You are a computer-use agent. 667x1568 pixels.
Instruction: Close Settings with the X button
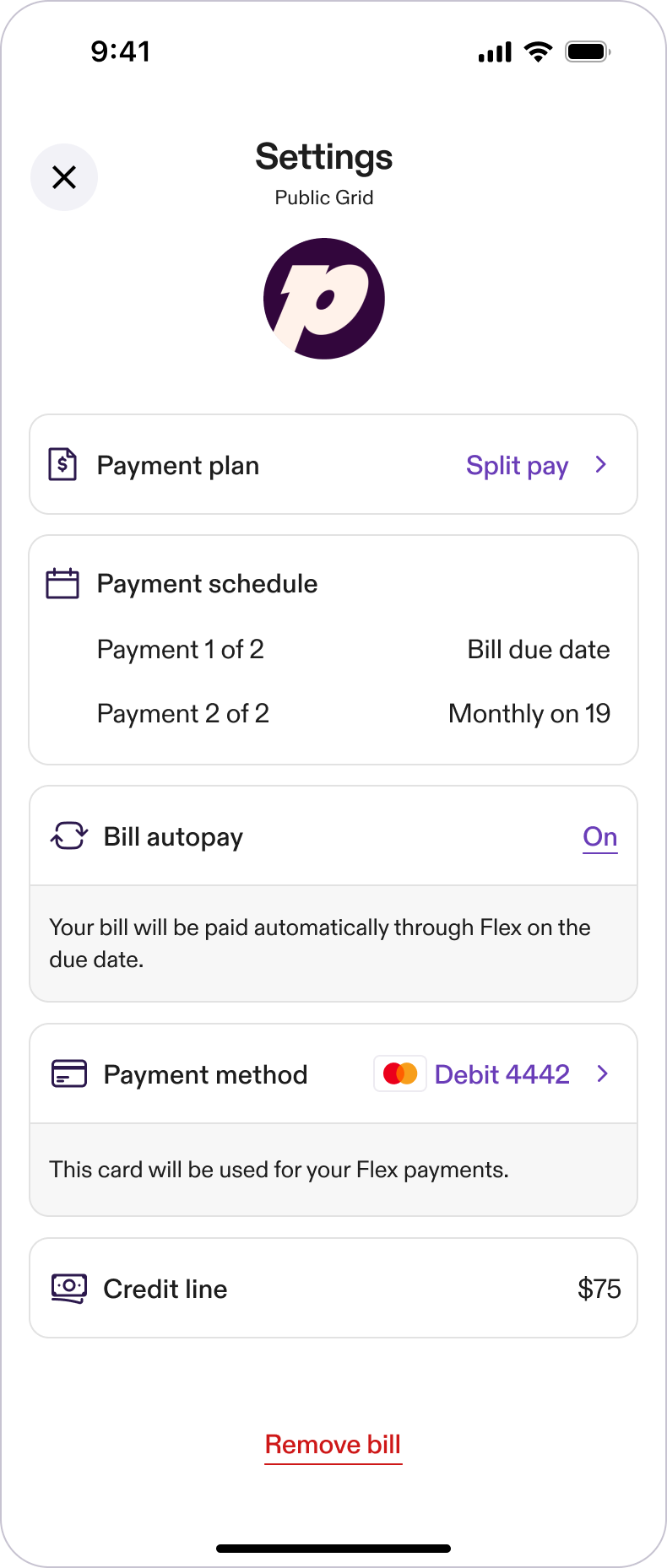tap(64, 177)
